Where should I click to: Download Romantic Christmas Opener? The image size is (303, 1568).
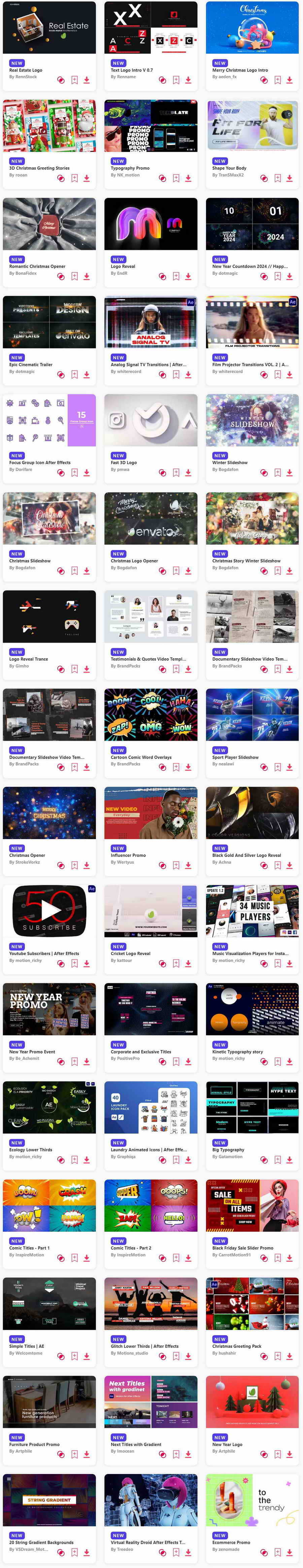coord(87,276)
